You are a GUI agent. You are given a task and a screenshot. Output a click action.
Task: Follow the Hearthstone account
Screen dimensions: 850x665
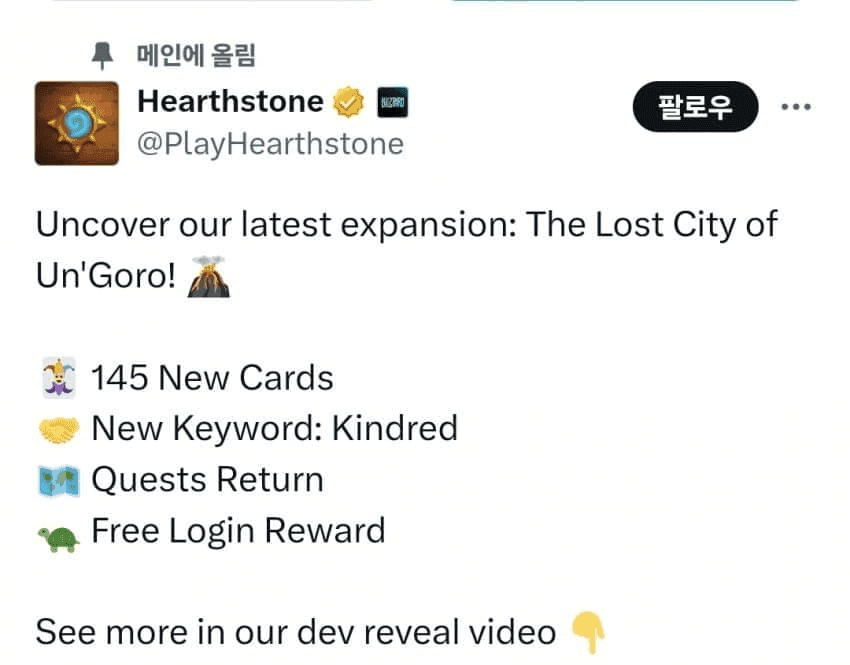[695, 106]
